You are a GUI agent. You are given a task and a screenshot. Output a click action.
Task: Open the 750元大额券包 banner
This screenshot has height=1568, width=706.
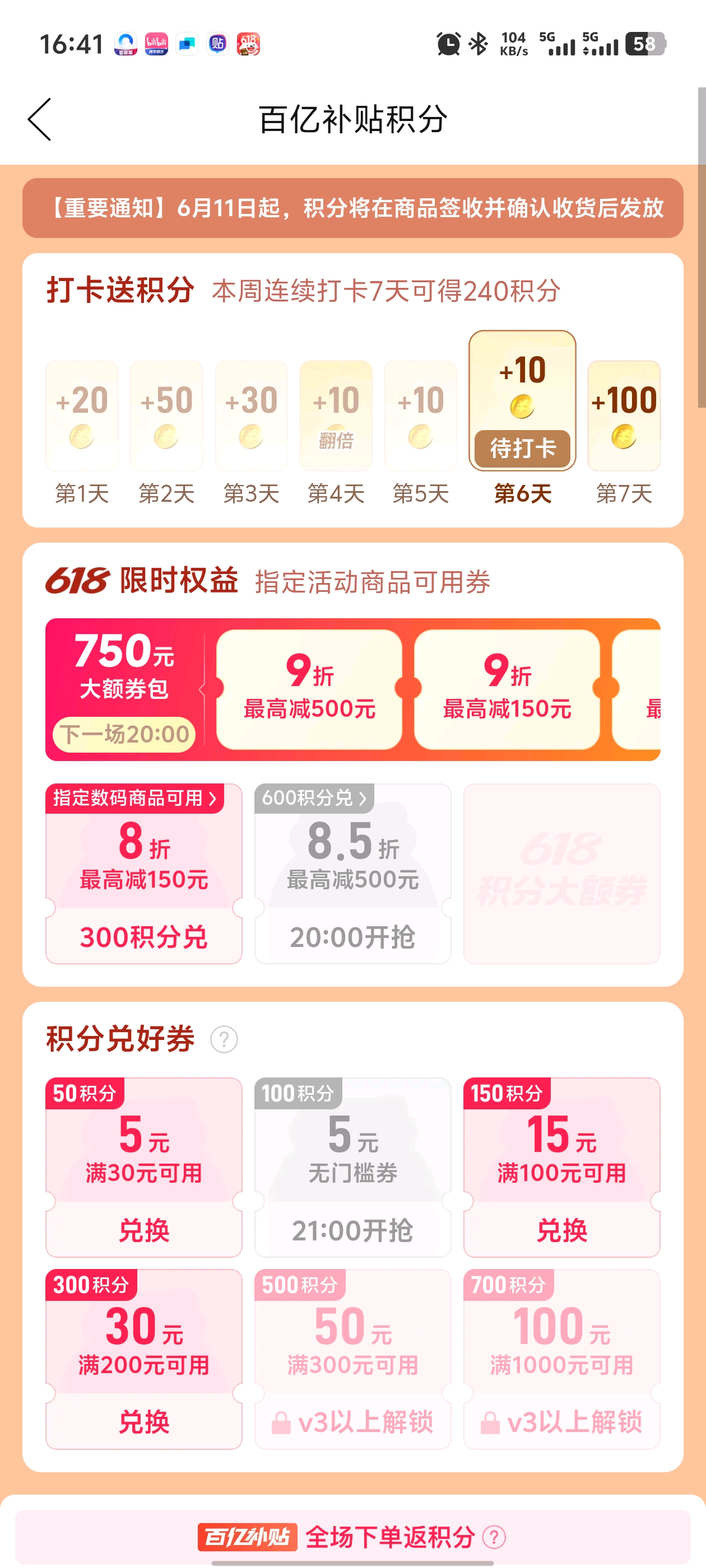pyautogui.click(x=124, y=688)
